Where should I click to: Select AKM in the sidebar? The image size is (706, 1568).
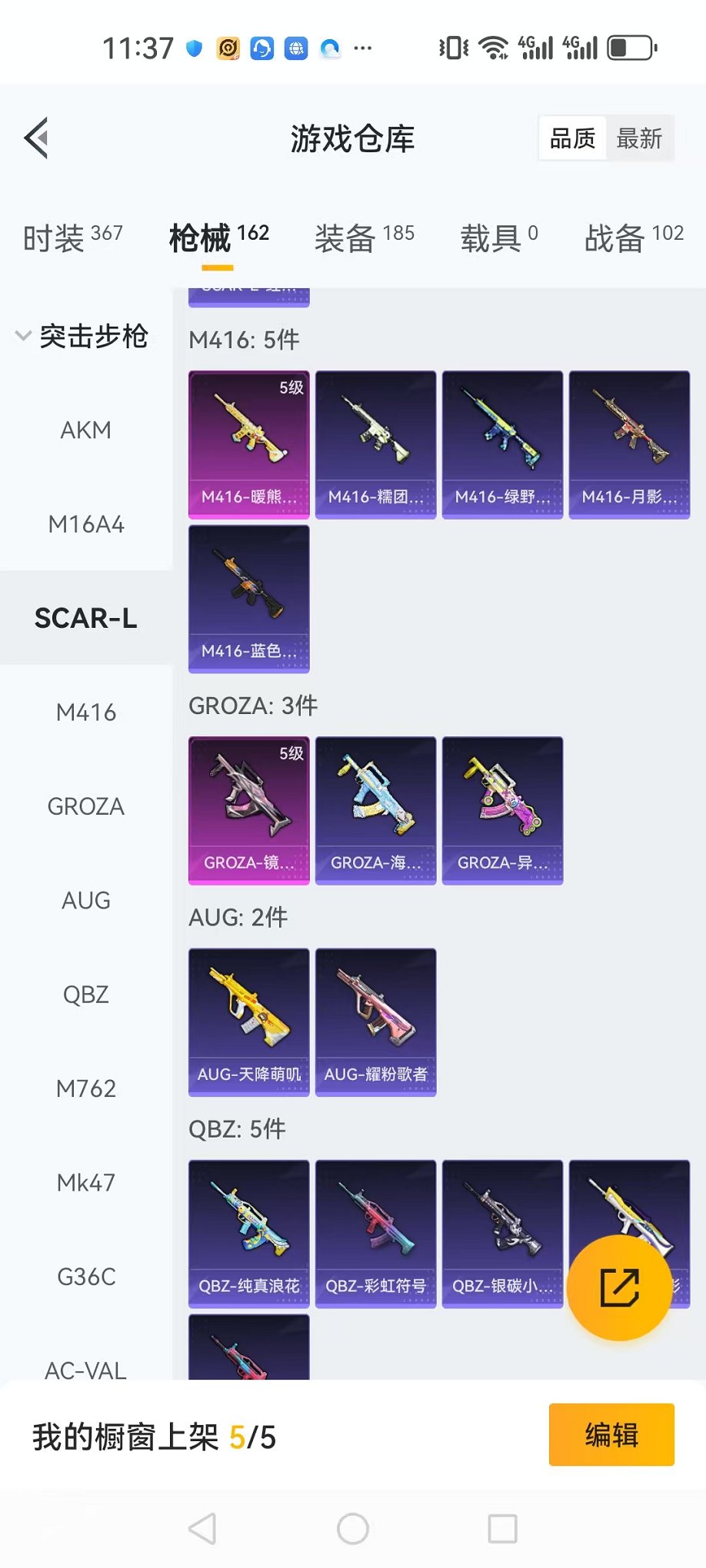(85, 430)
